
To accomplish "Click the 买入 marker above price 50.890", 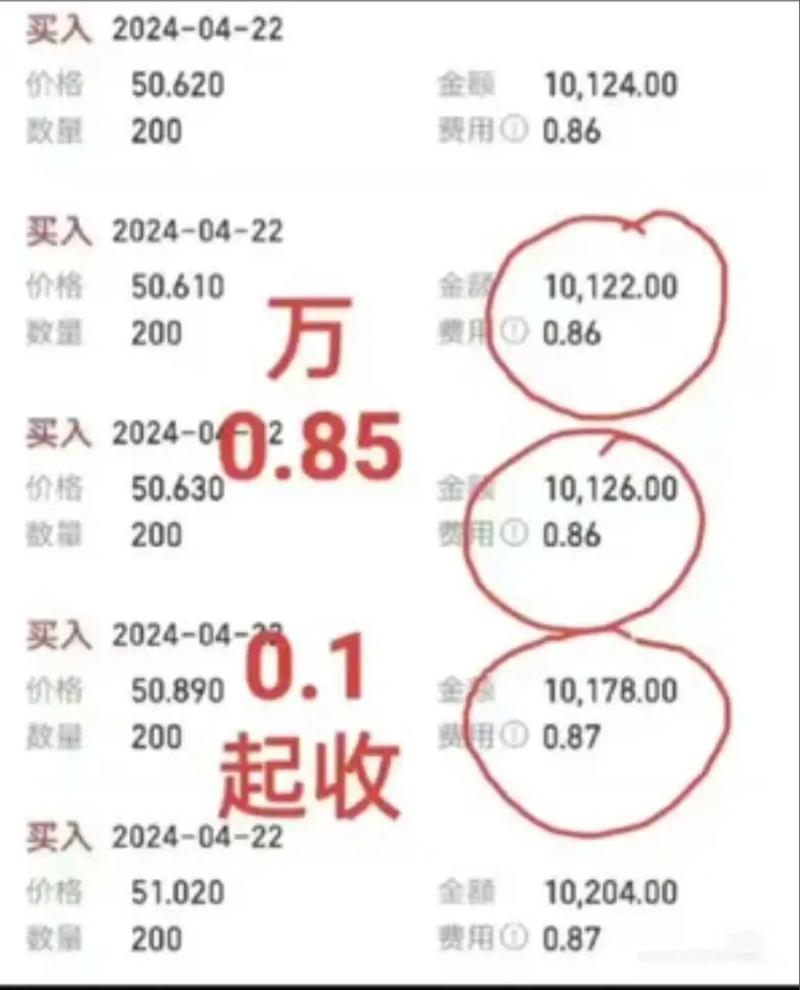I will 55,636.
